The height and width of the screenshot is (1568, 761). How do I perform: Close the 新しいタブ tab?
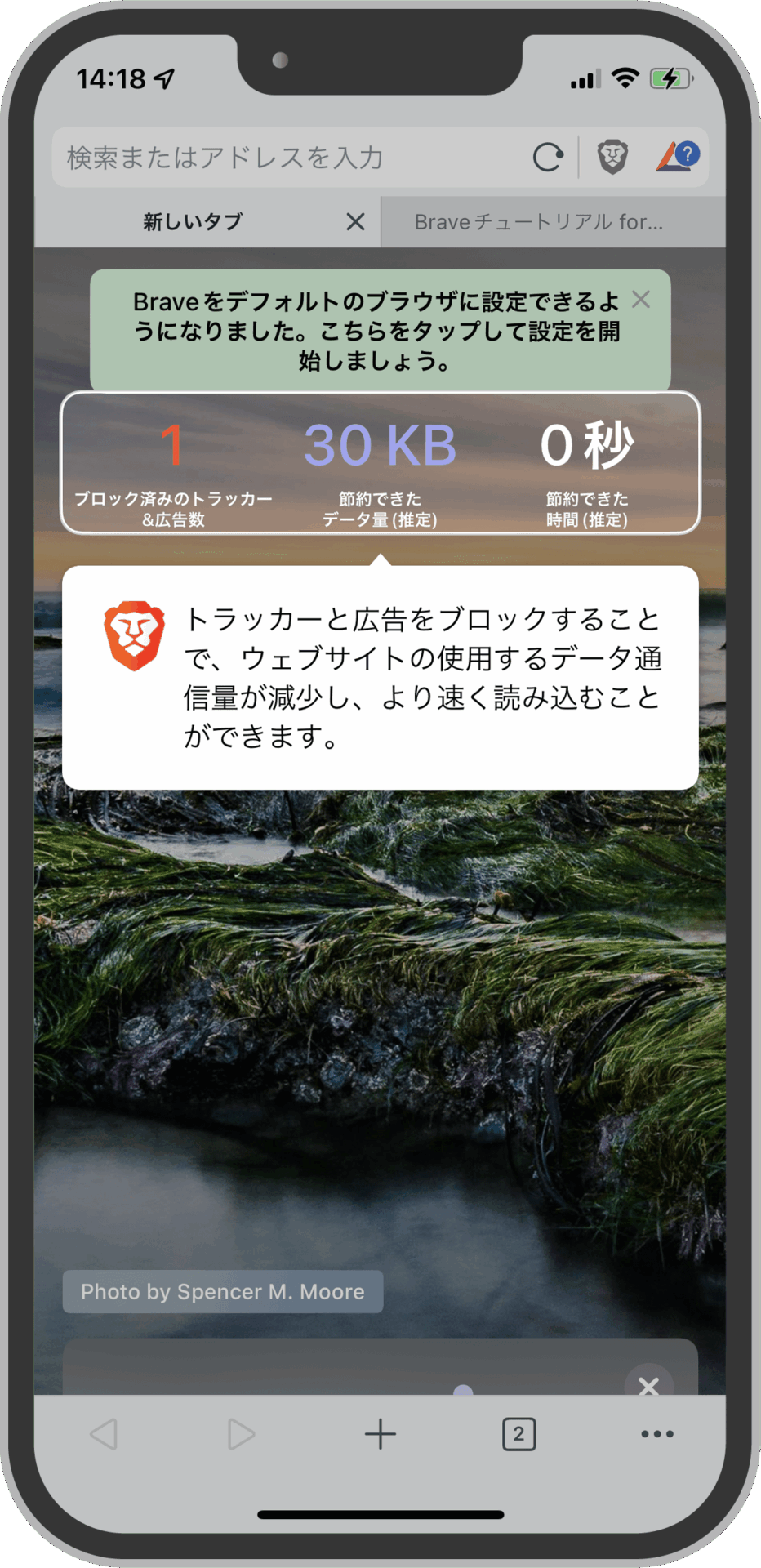coord(355,221)
